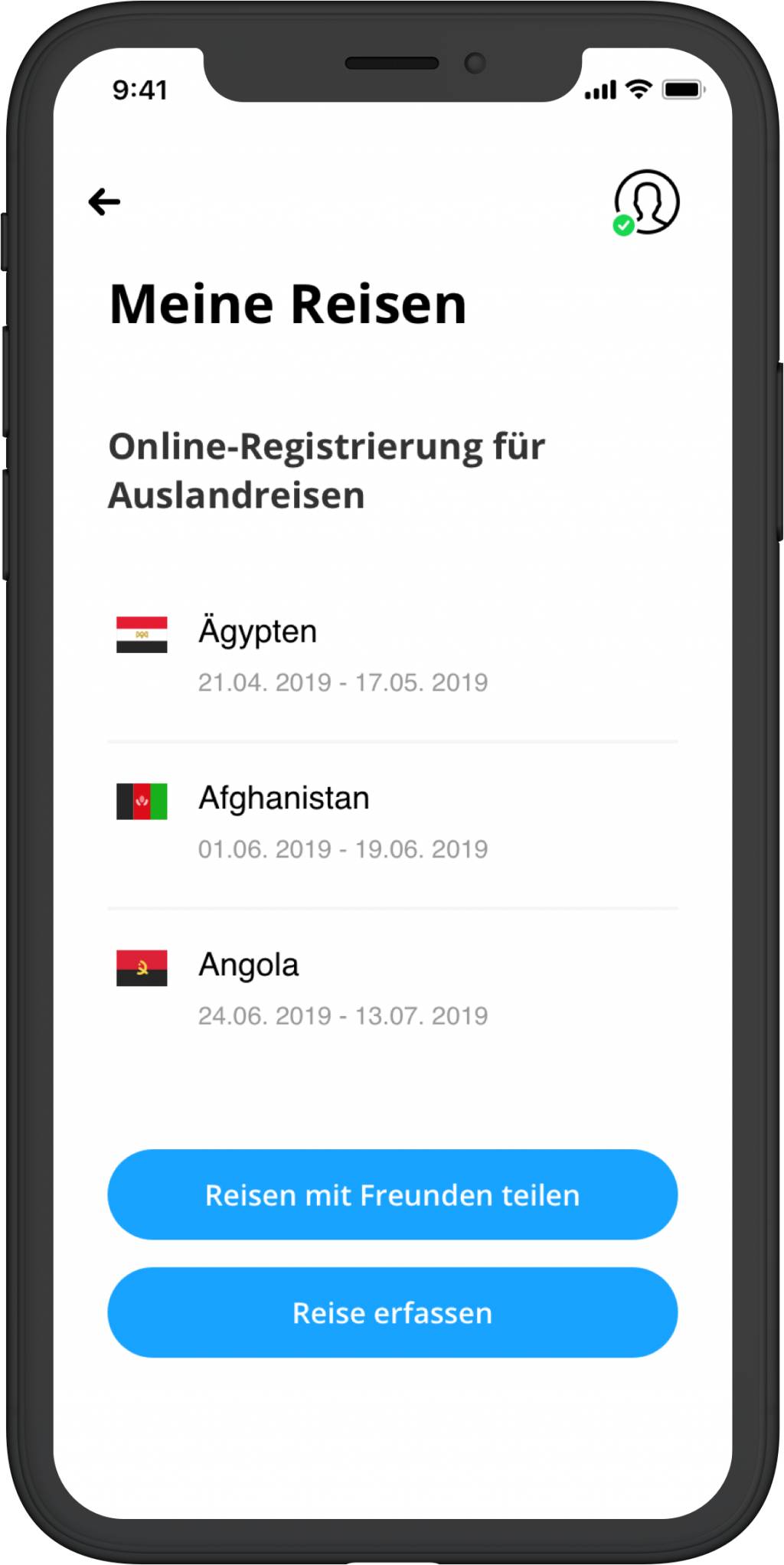This screenshot has width=784, height=1565.
Task: Tap the back arrow to return
Action: [x=105, y=201]
